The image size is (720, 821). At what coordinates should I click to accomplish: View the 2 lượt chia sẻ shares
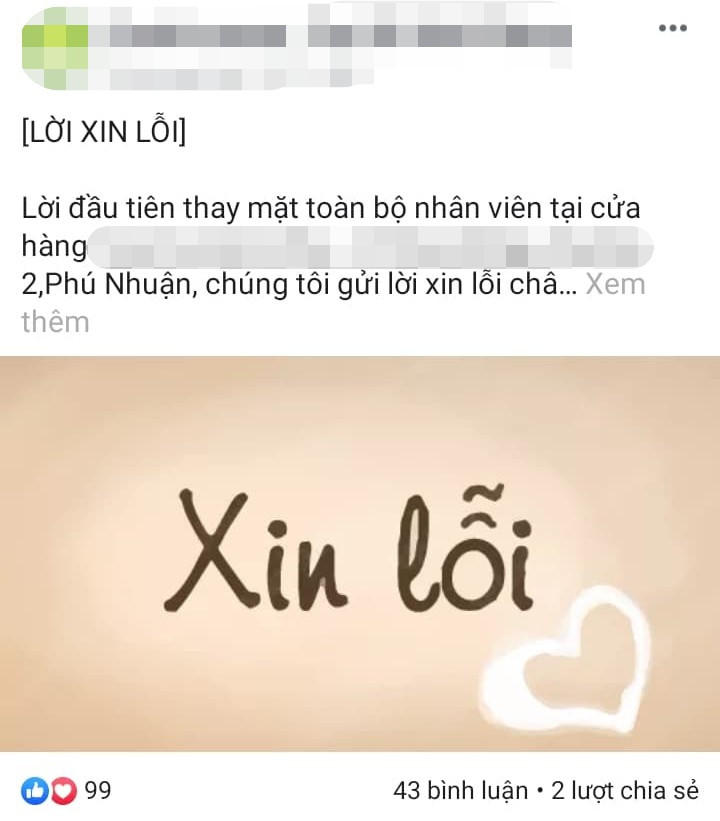[x=624, y=791]
